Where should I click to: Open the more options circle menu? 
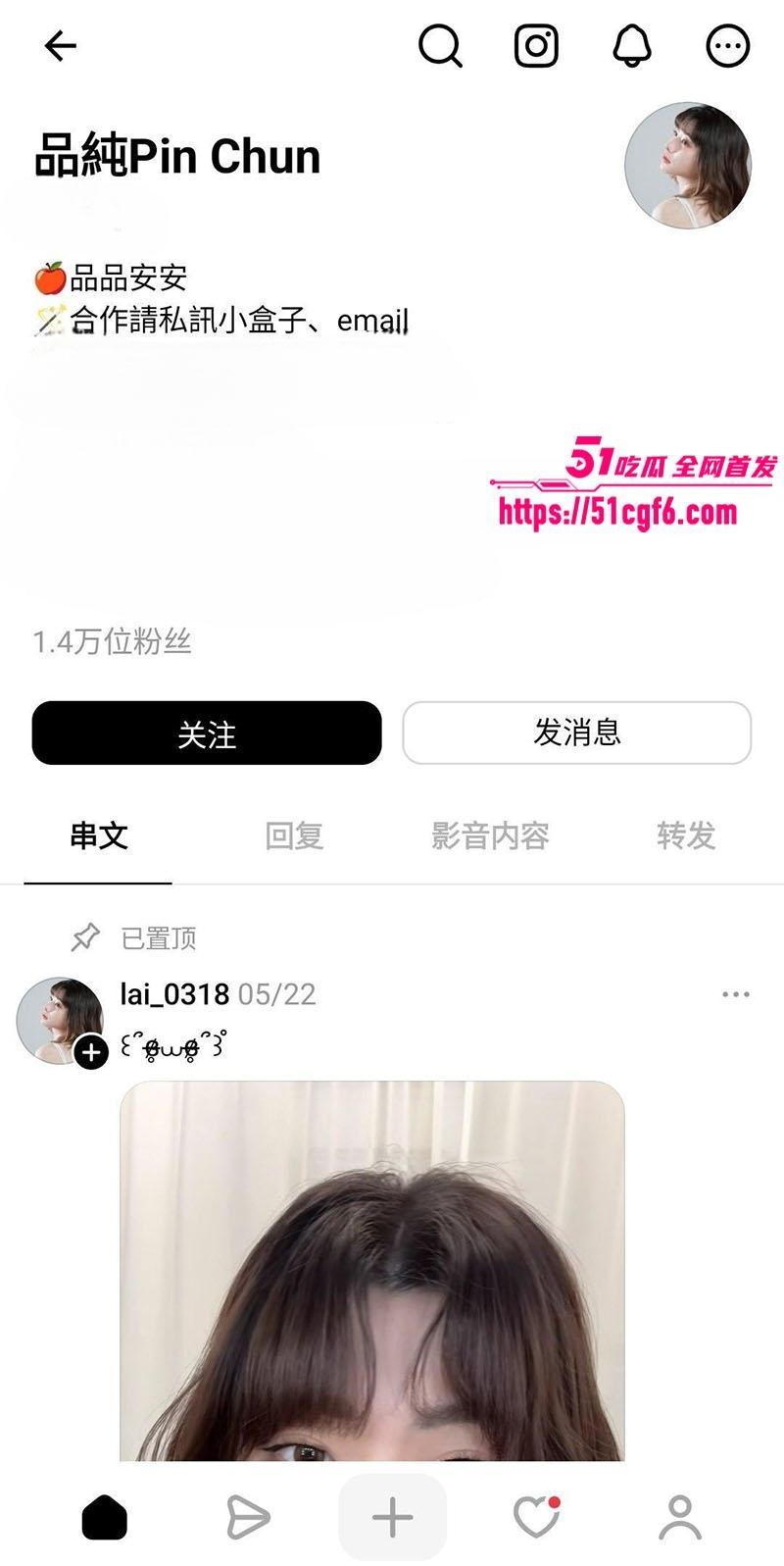(728, 45)
